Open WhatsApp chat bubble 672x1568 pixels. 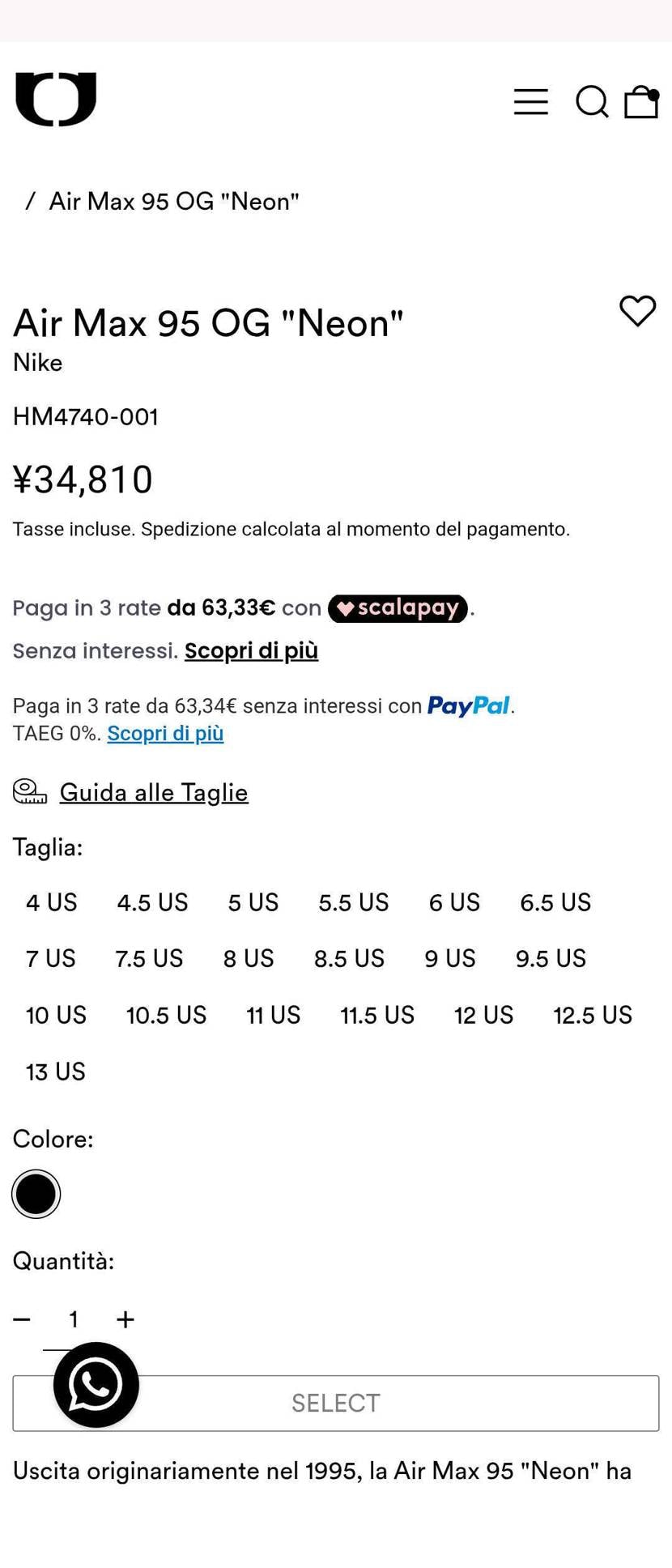pos(96,1385)
